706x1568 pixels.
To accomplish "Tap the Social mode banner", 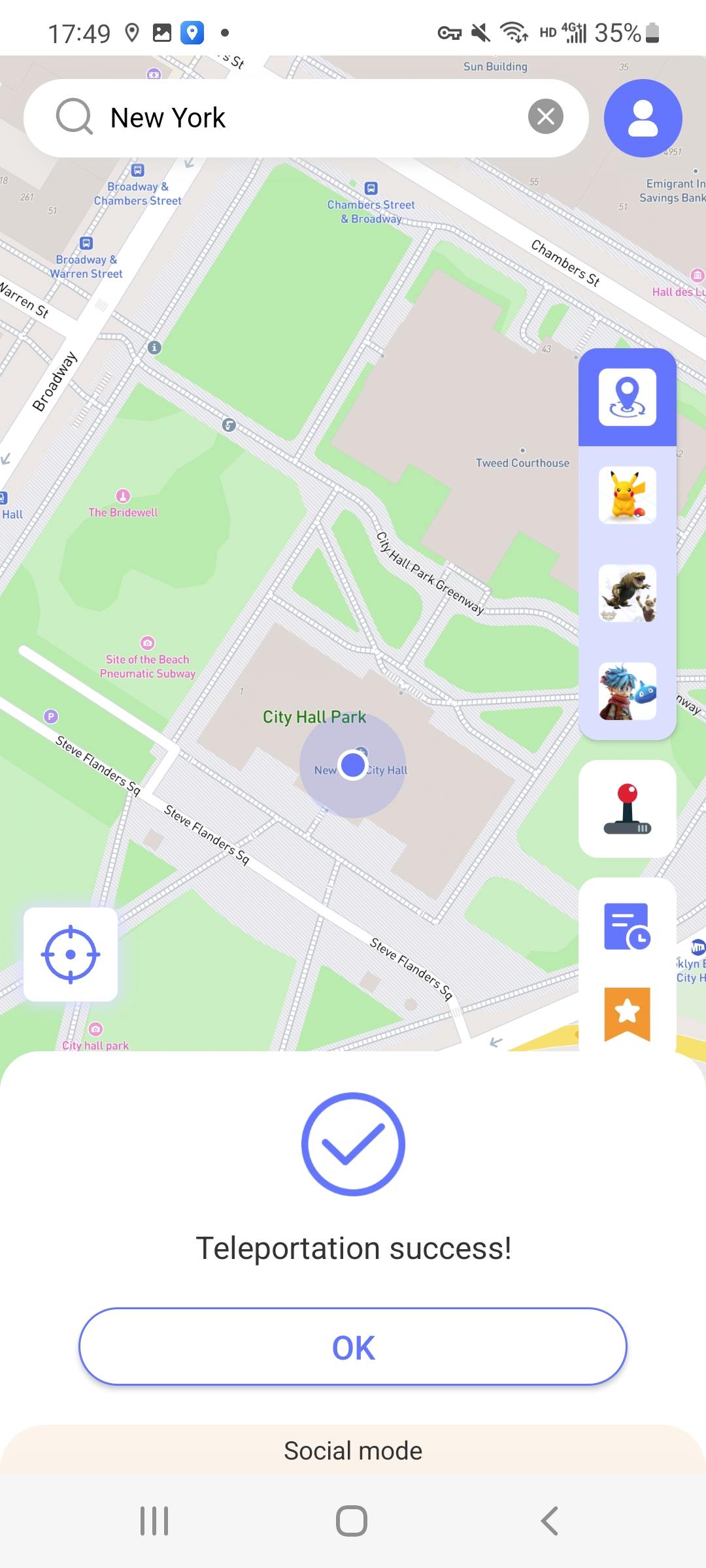I will [353, 1449].
